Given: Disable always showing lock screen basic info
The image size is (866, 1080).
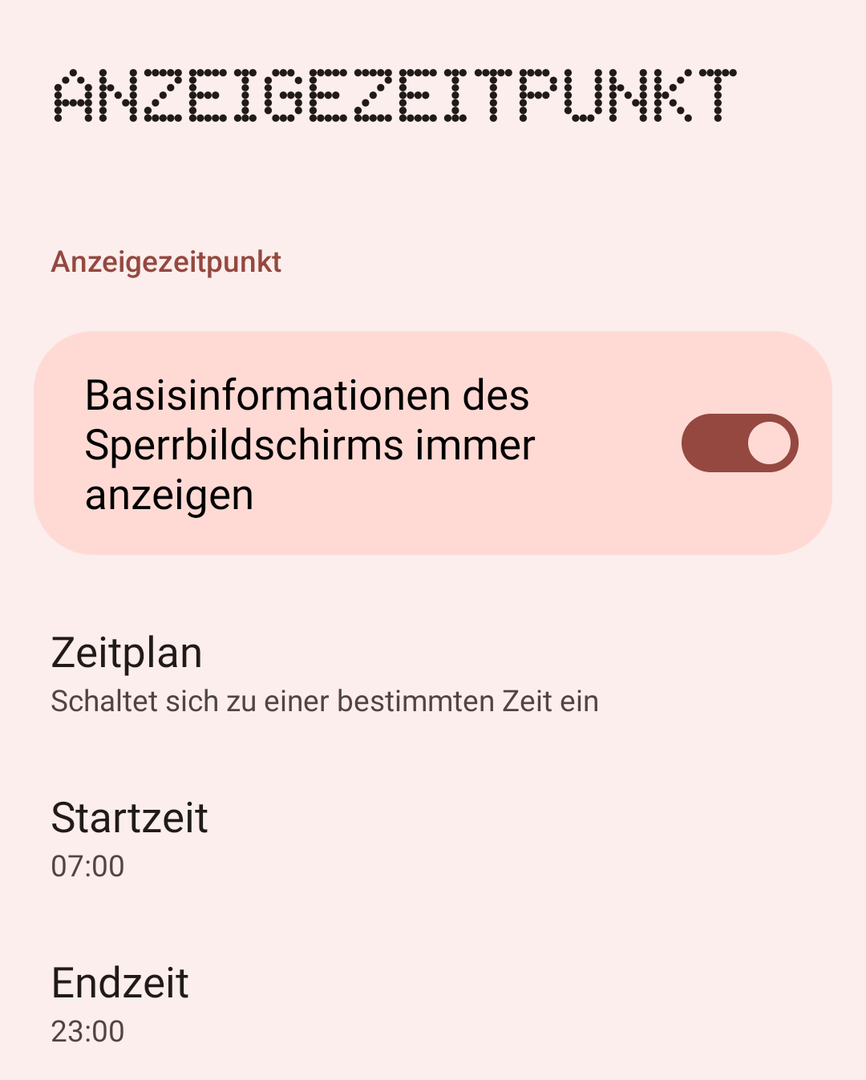Looking at the screenshot, I should tap(739, 443).
